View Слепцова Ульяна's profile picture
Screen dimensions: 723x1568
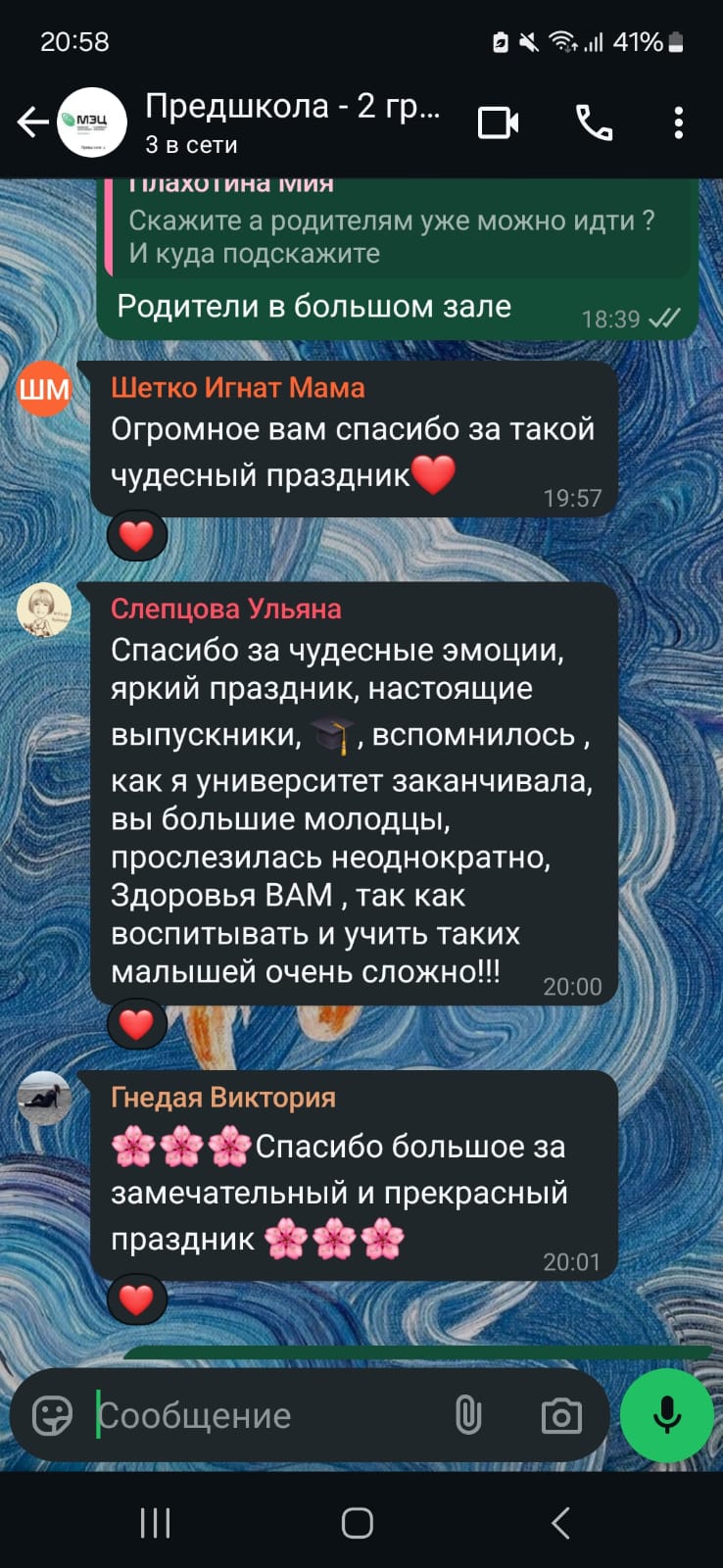[44, 610]
